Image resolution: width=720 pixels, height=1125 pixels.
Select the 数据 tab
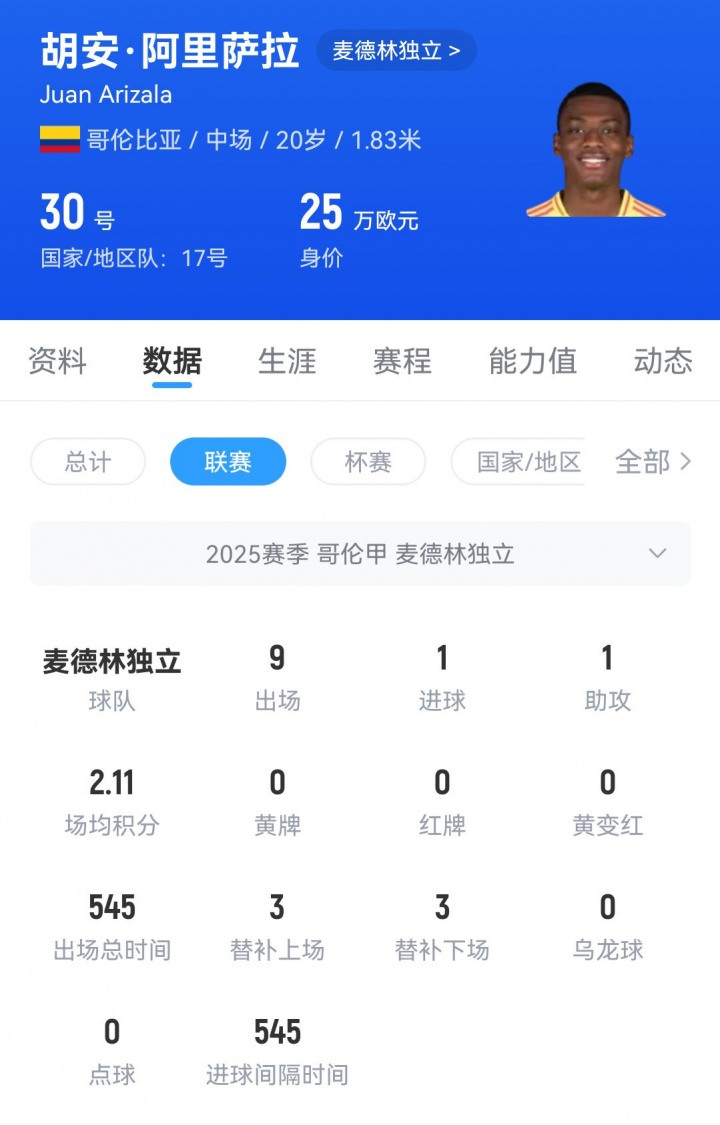[x=172, y=361]
